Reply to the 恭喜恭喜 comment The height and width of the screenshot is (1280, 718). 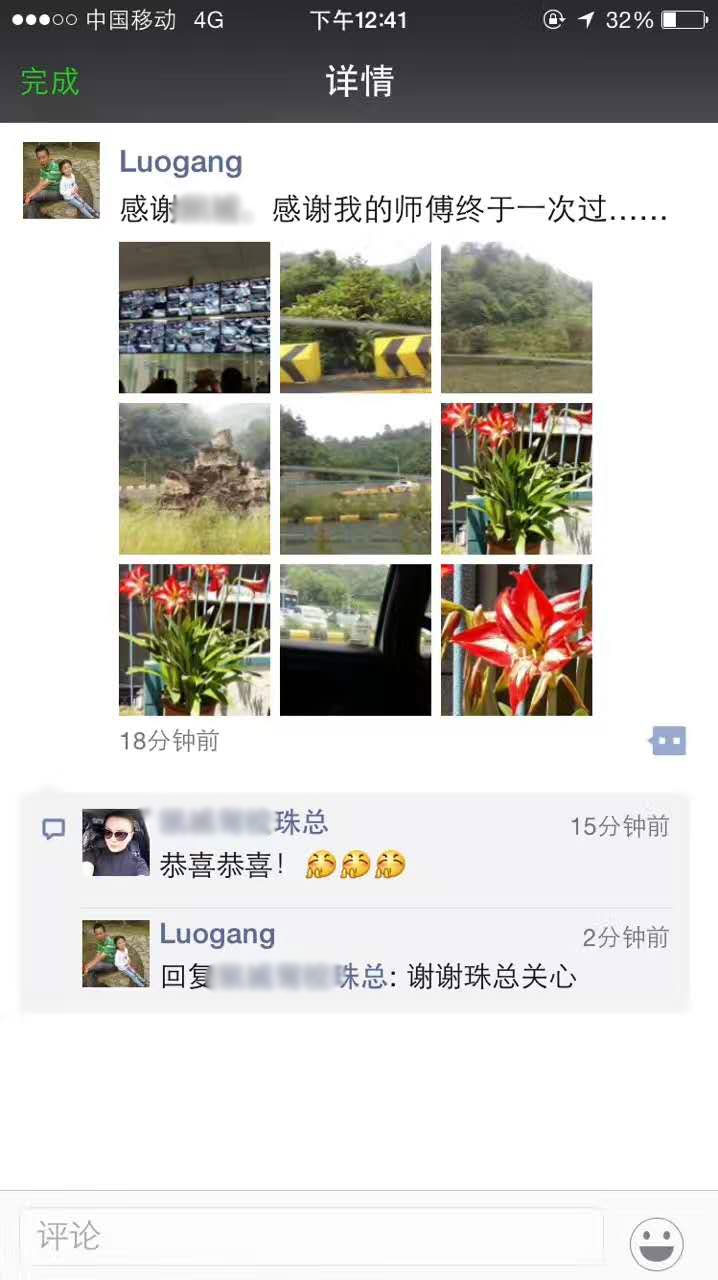283,865
